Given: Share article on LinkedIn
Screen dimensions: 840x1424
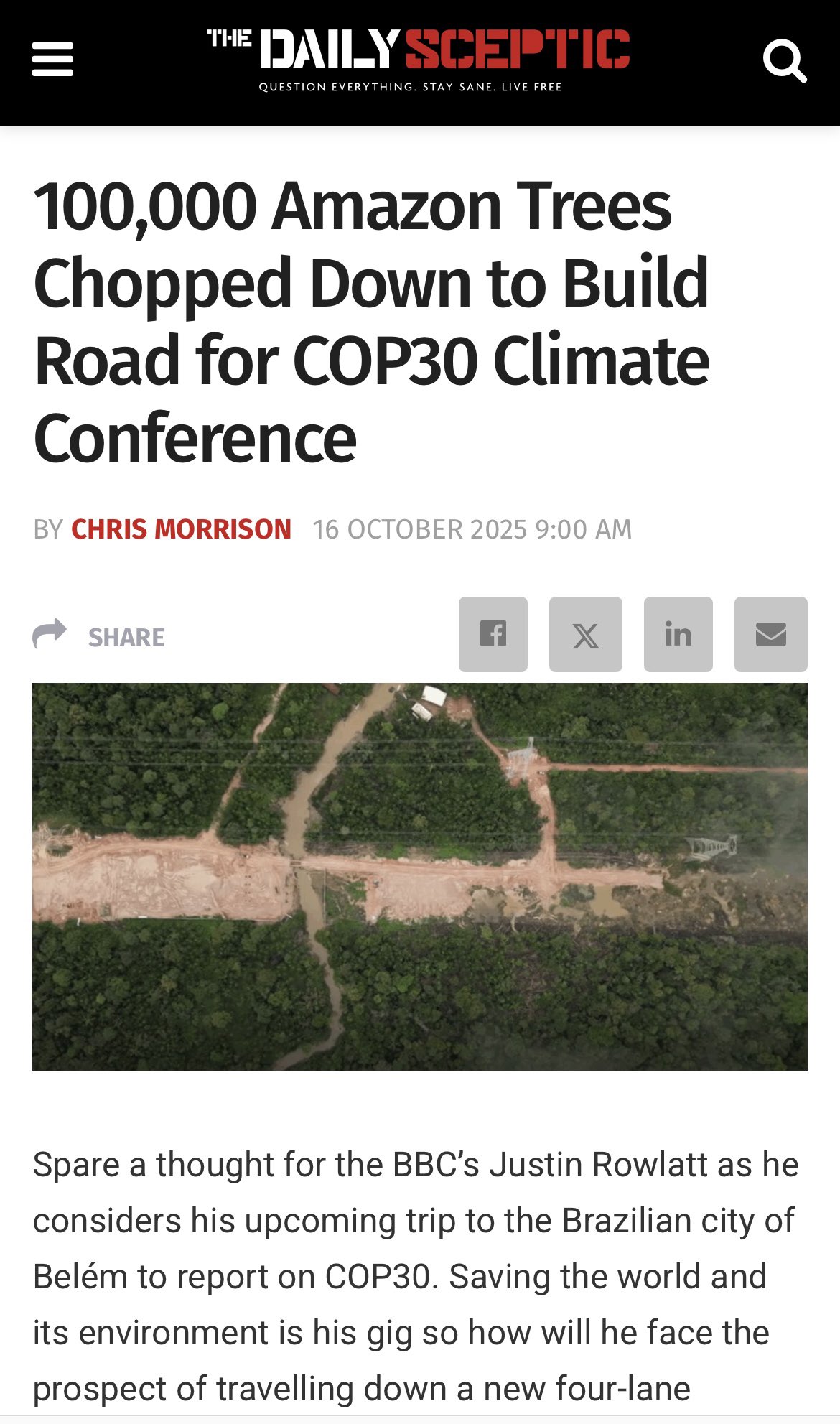Looking at the screenshot, I should [678, 634].
